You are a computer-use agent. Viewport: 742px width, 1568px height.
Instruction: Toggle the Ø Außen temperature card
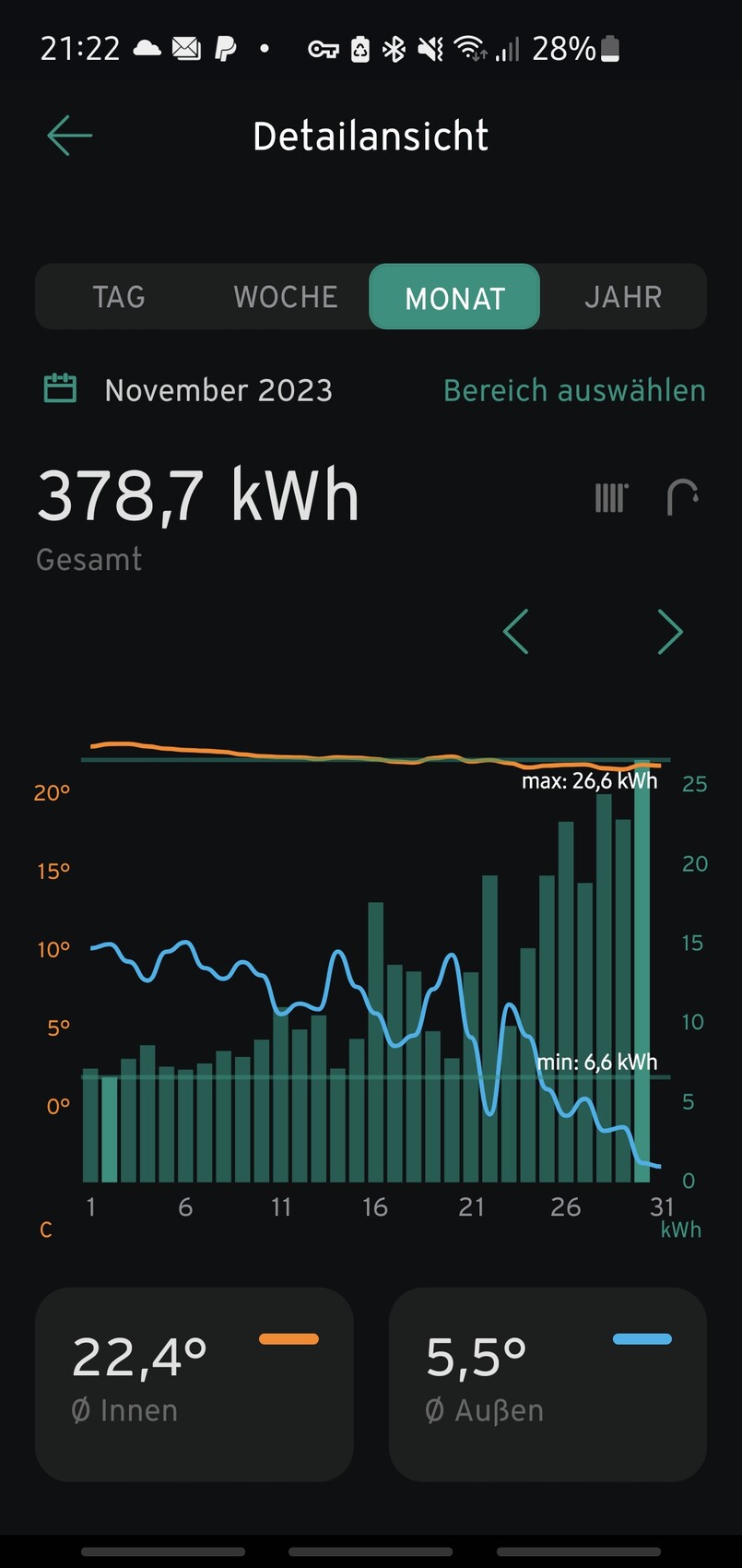pos(548,1384)
